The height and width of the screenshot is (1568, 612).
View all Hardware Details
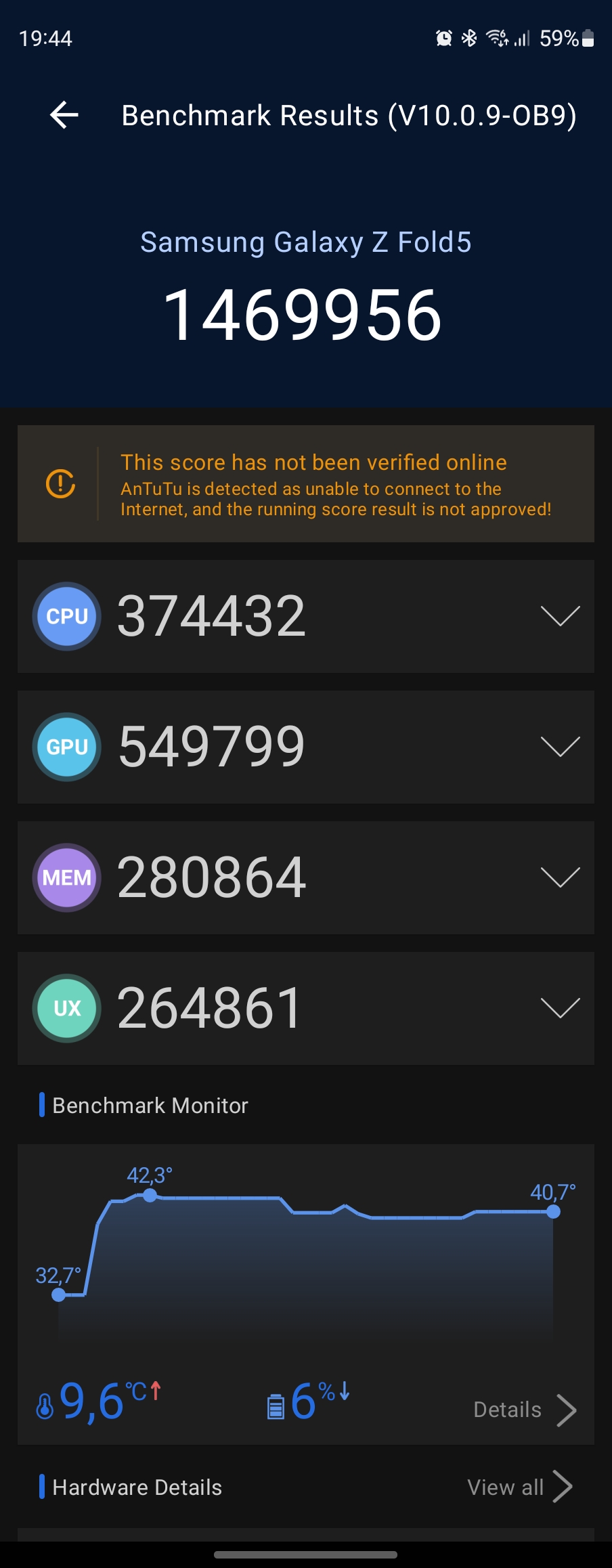(519, 1487)
